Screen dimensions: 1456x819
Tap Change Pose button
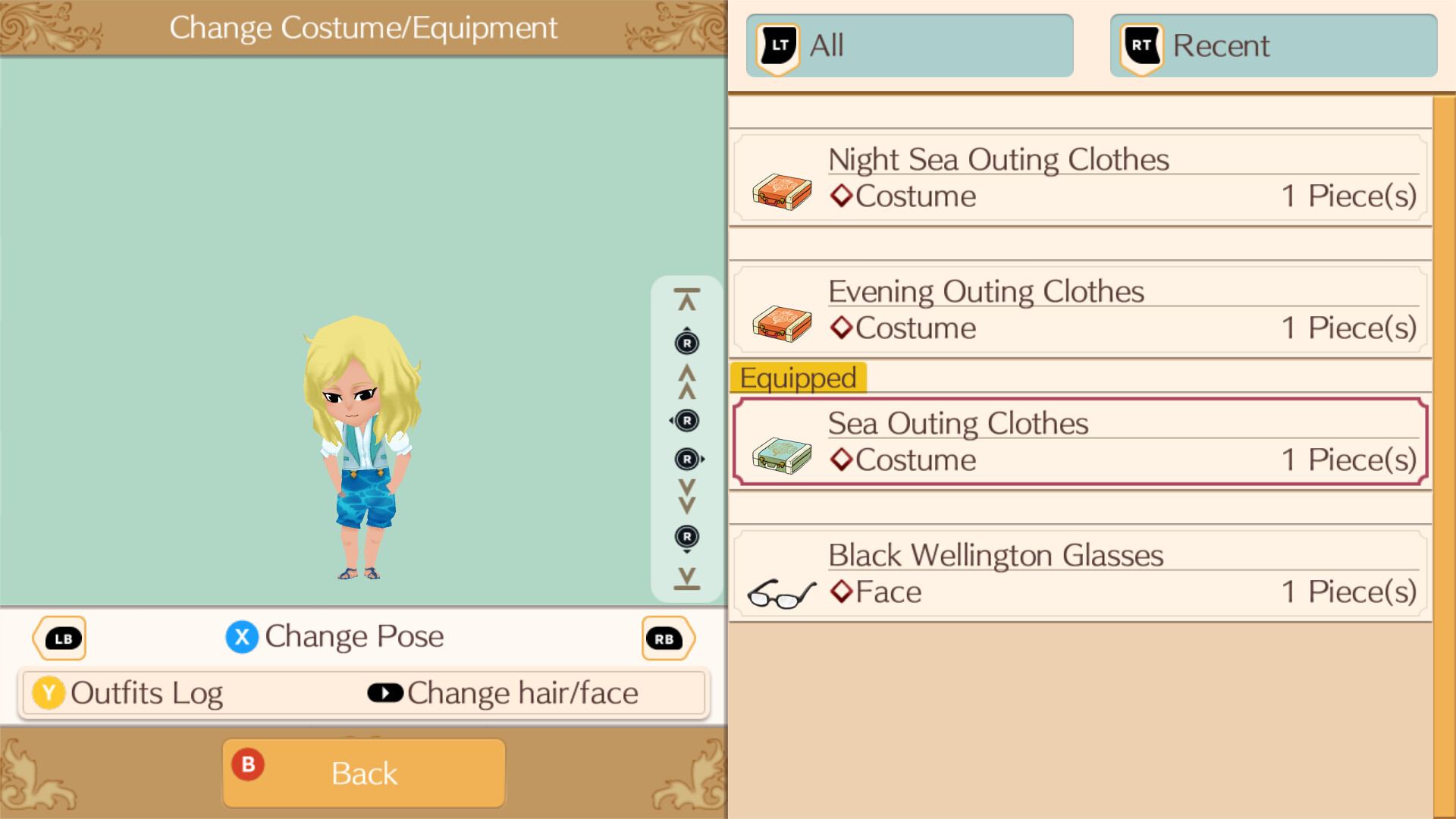pyautogui.click(x=335, y=637)
